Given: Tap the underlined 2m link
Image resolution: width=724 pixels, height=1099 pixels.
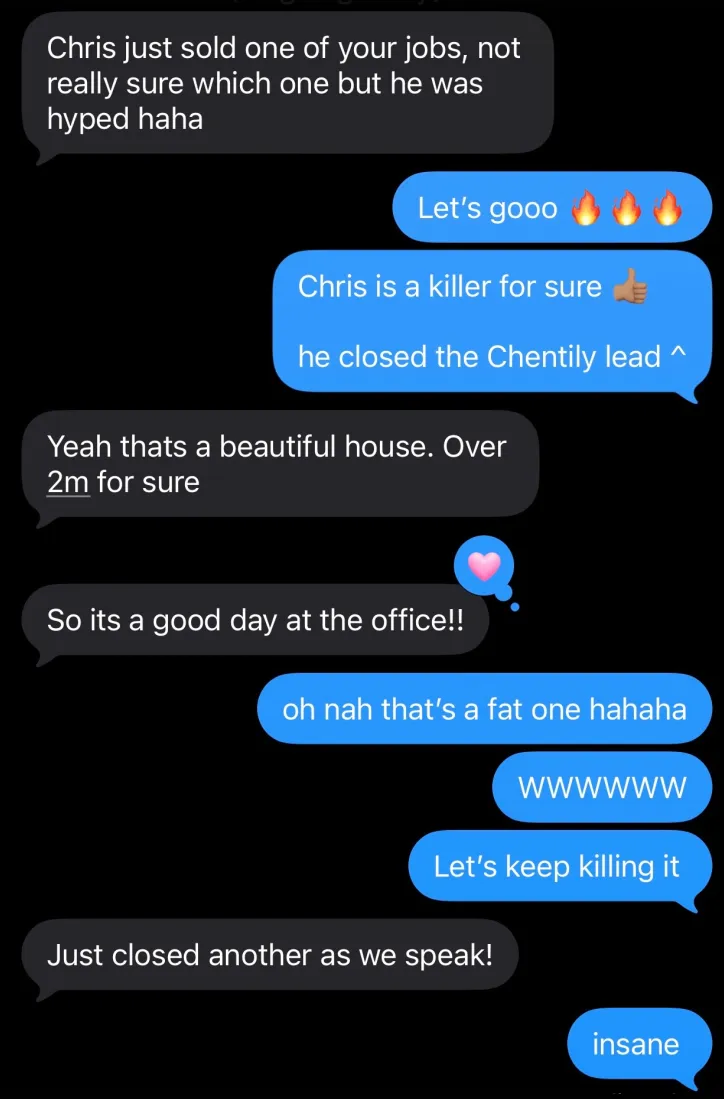Looking at the screenshot, I should click(x=68, y=482).
